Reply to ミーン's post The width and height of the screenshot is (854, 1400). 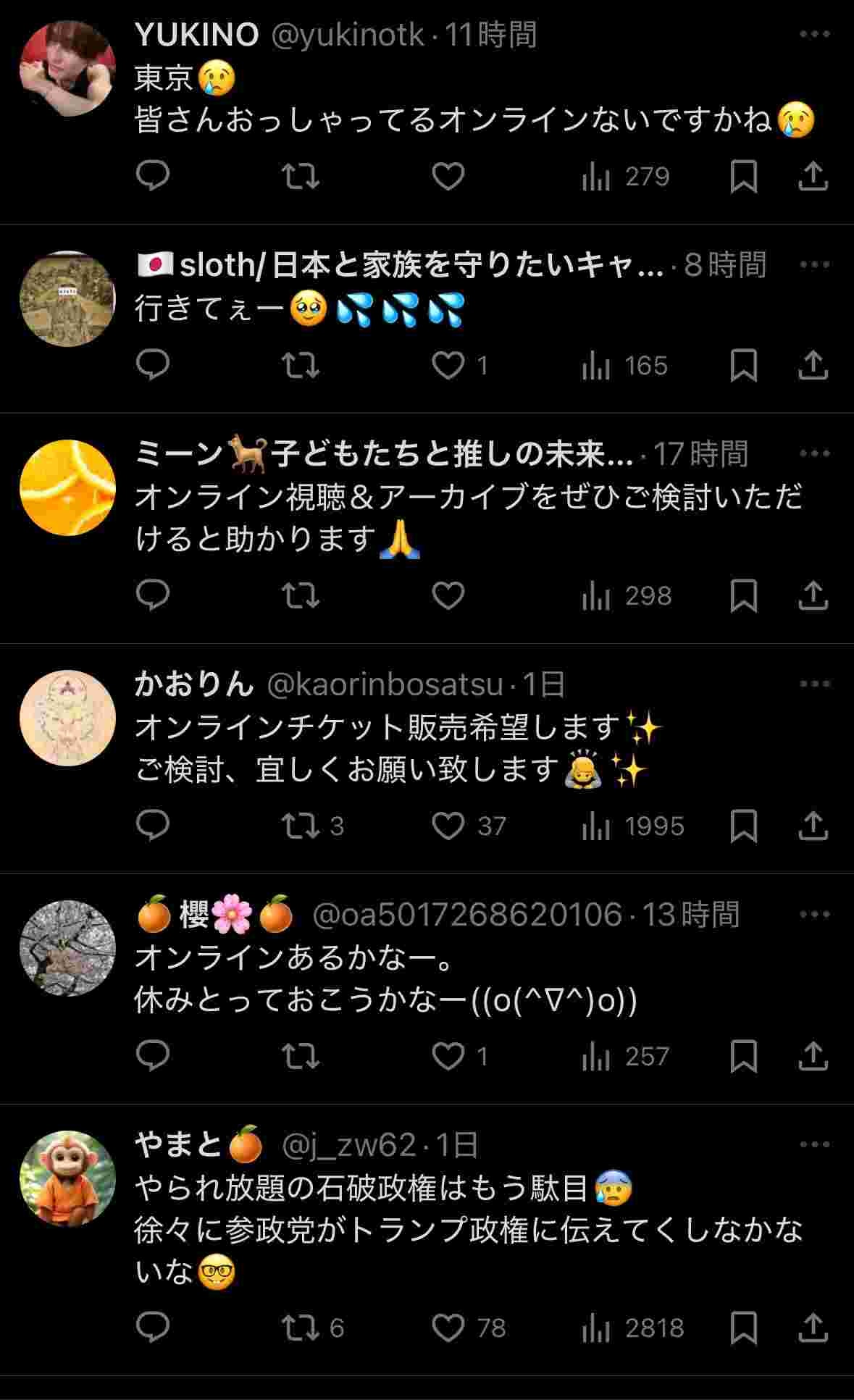[153, 595]
